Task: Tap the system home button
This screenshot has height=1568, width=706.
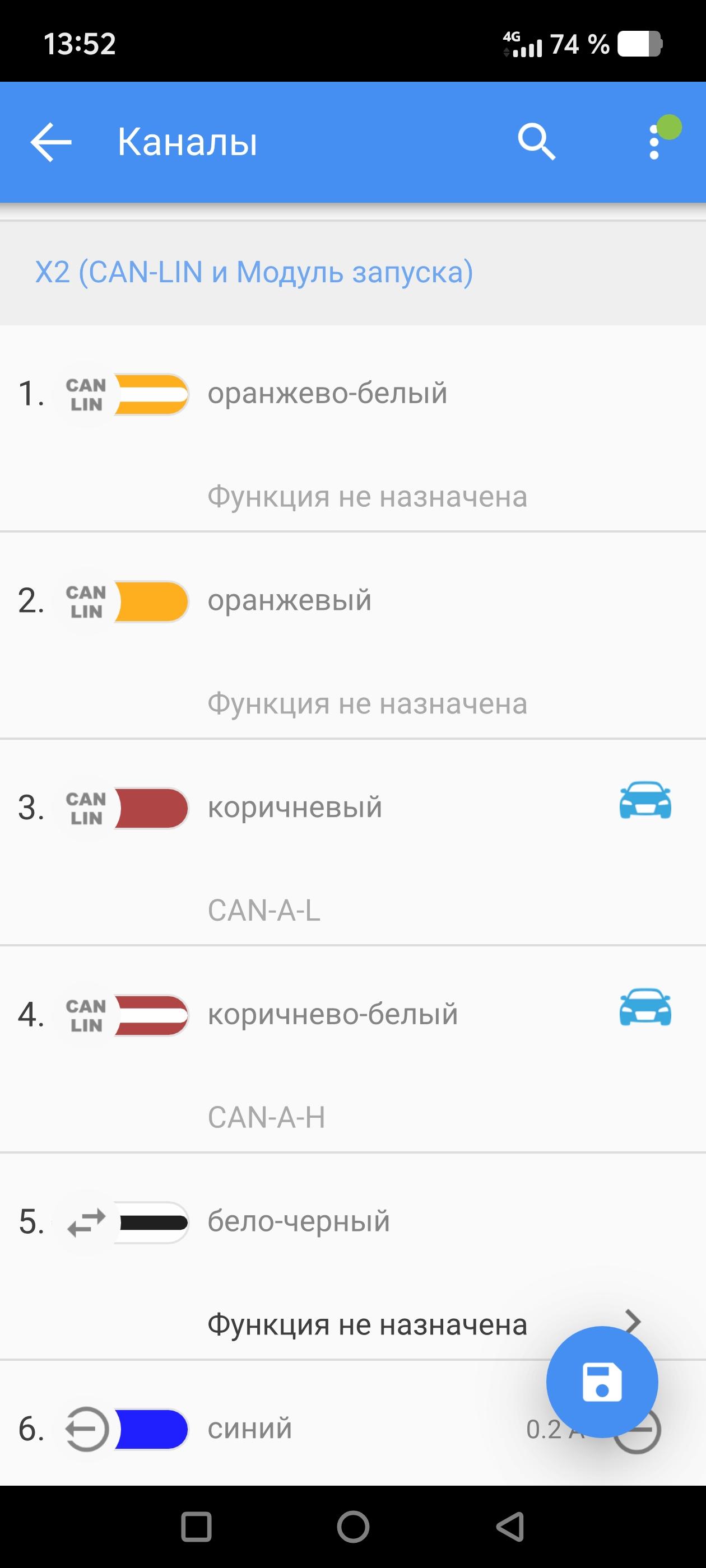Action: pyautogui.click(x=352, y=1527)
